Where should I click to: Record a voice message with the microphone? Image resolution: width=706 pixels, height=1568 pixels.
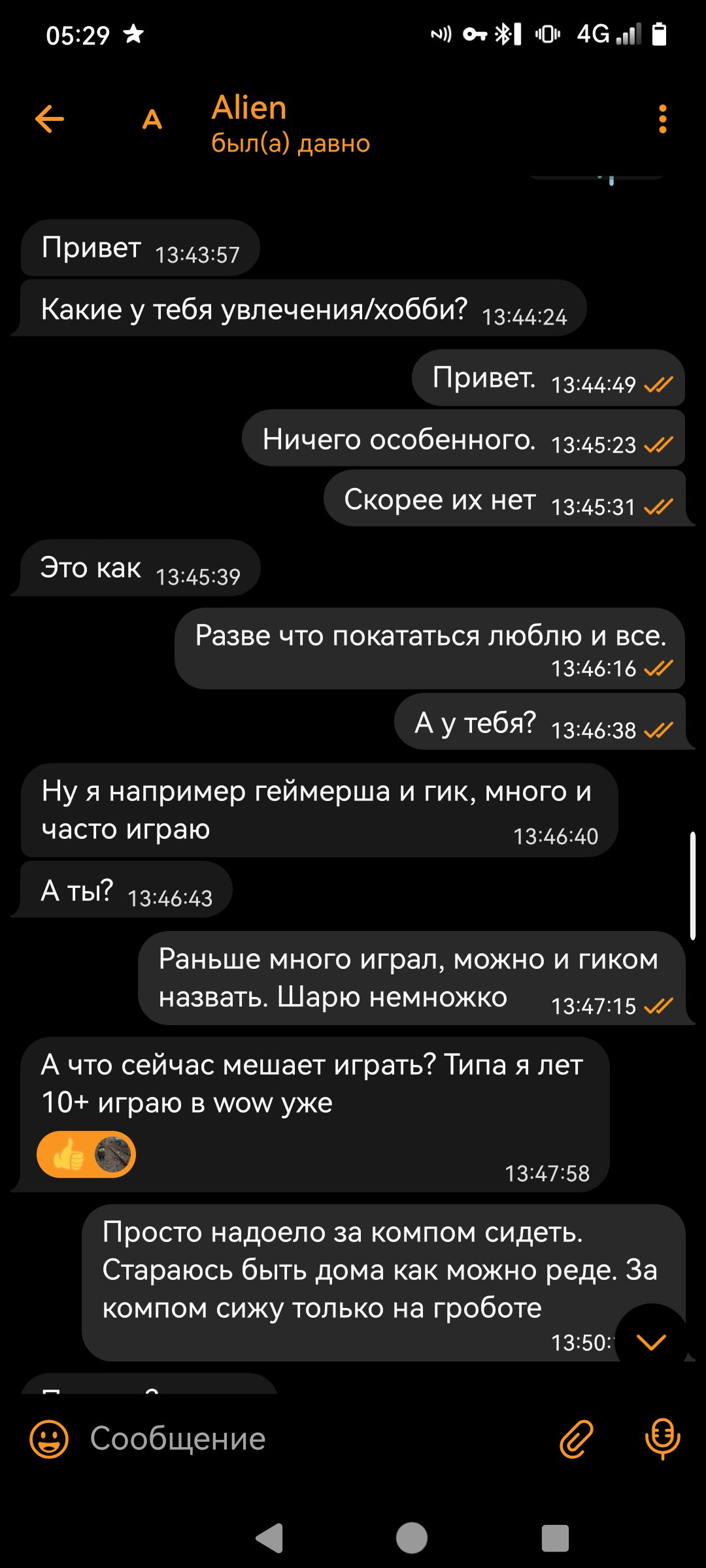662,1439
